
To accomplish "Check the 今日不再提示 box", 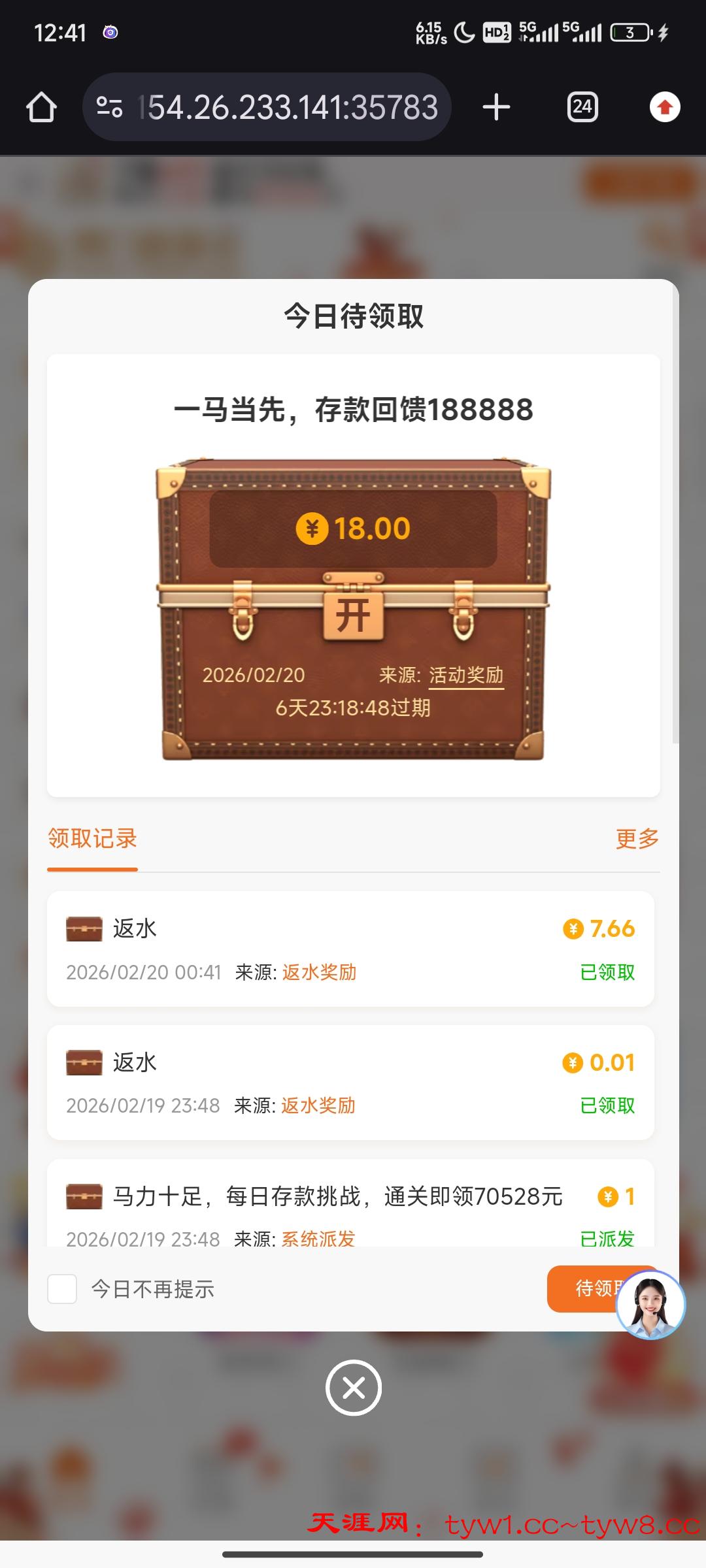I will click(x=63, y=1289).
